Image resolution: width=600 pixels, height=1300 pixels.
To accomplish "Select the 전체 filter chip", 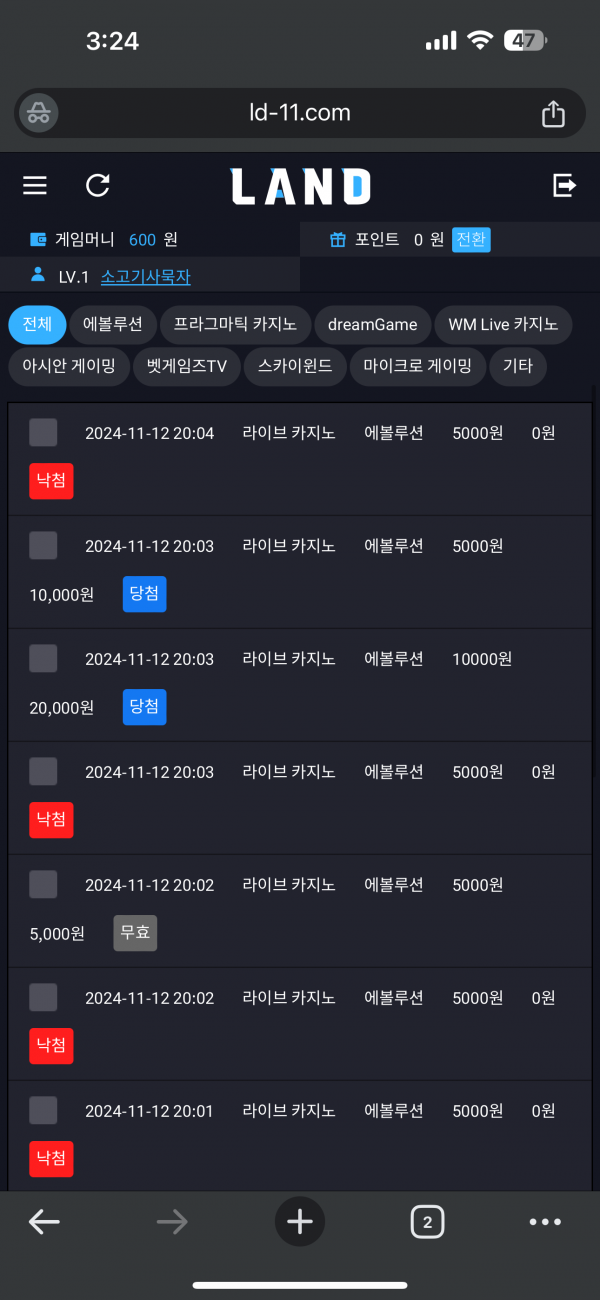I will [x=37, y=324].
